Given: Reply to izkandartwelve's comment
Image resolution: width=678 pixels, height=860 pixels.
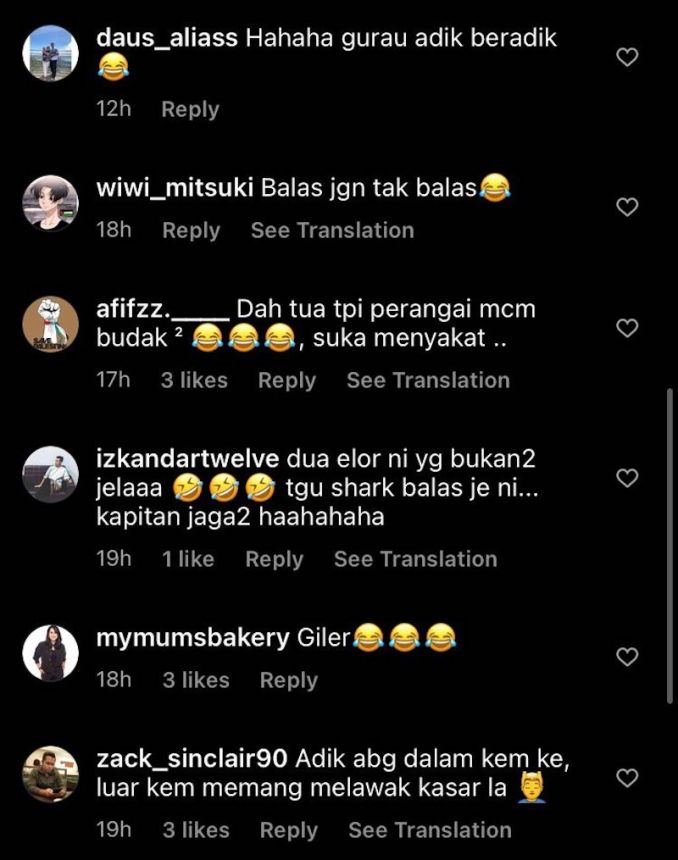Looking at the screenshot, I should click(274, 559).
